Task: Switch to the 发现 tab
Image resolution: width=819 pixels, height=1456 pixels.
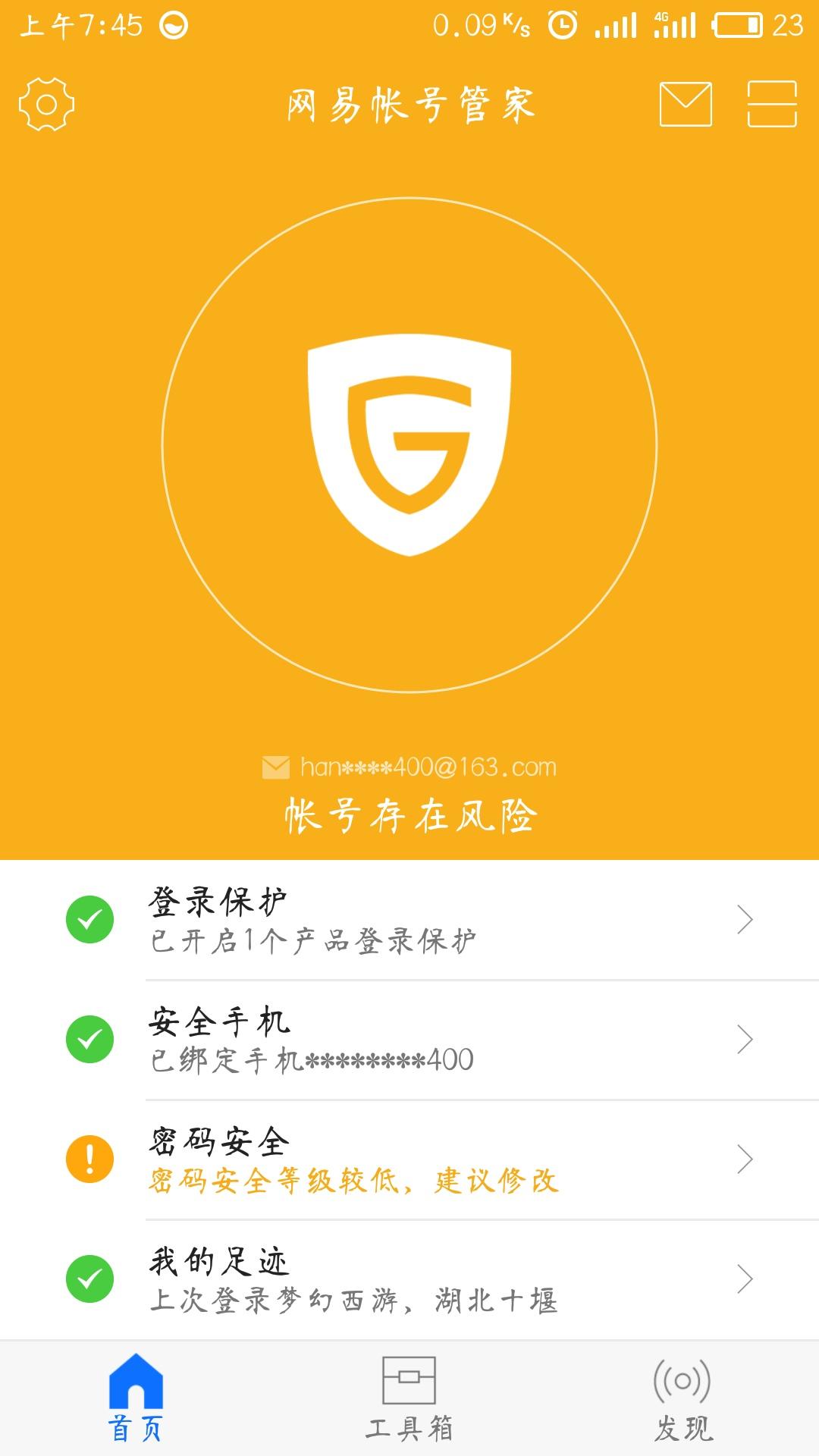Action: point(682,1398)
